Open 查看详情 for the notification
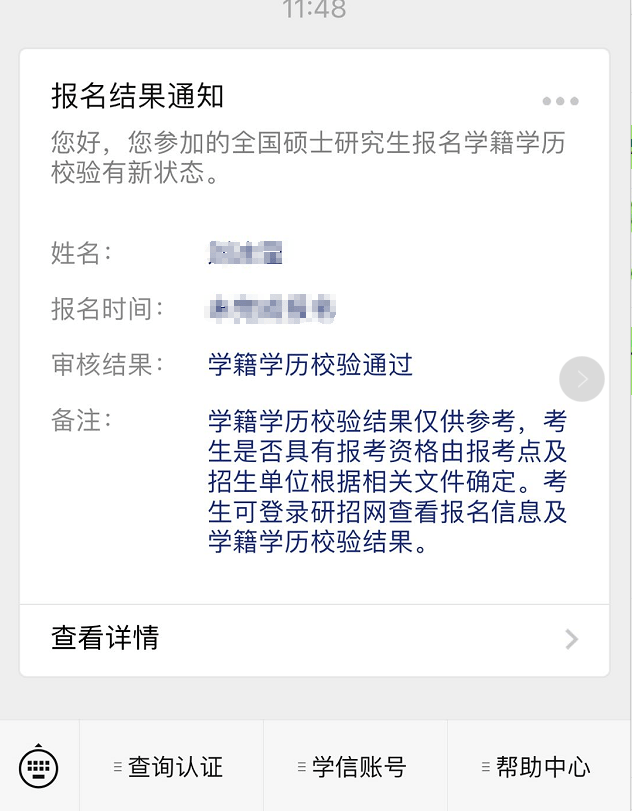This screenshot has height=811, width=632. 314,639
